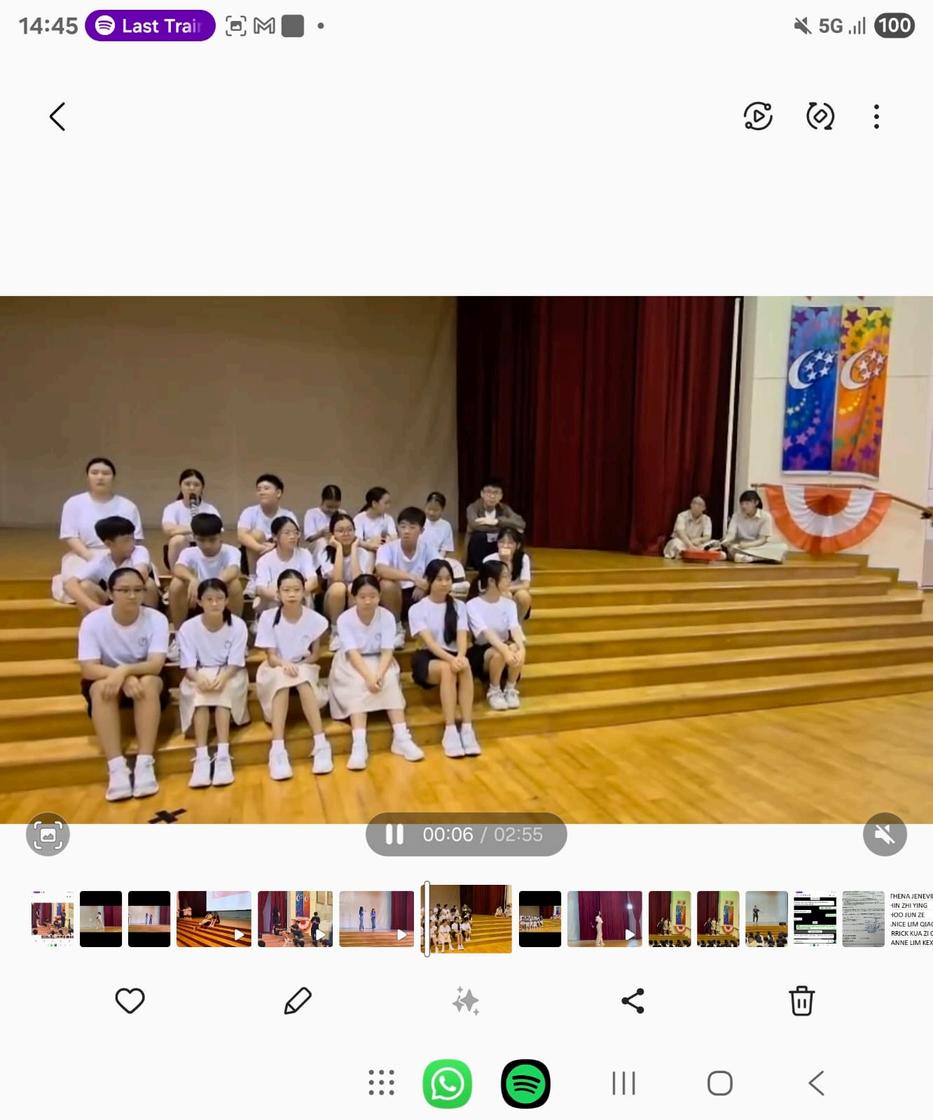This screenshot has width=933, height=1120.
Task: Open video in the video player
Action: (758, 117)
